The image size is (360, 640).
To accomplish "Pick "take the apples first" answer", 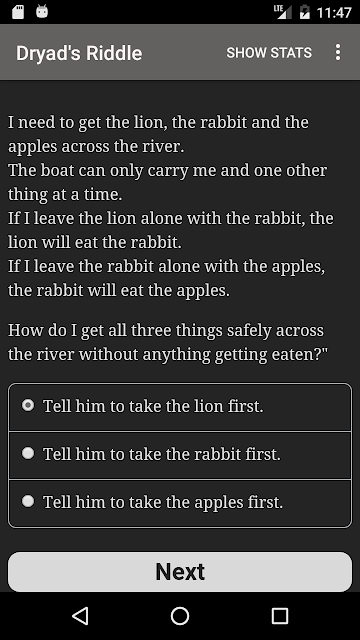I will coord(180,503).
